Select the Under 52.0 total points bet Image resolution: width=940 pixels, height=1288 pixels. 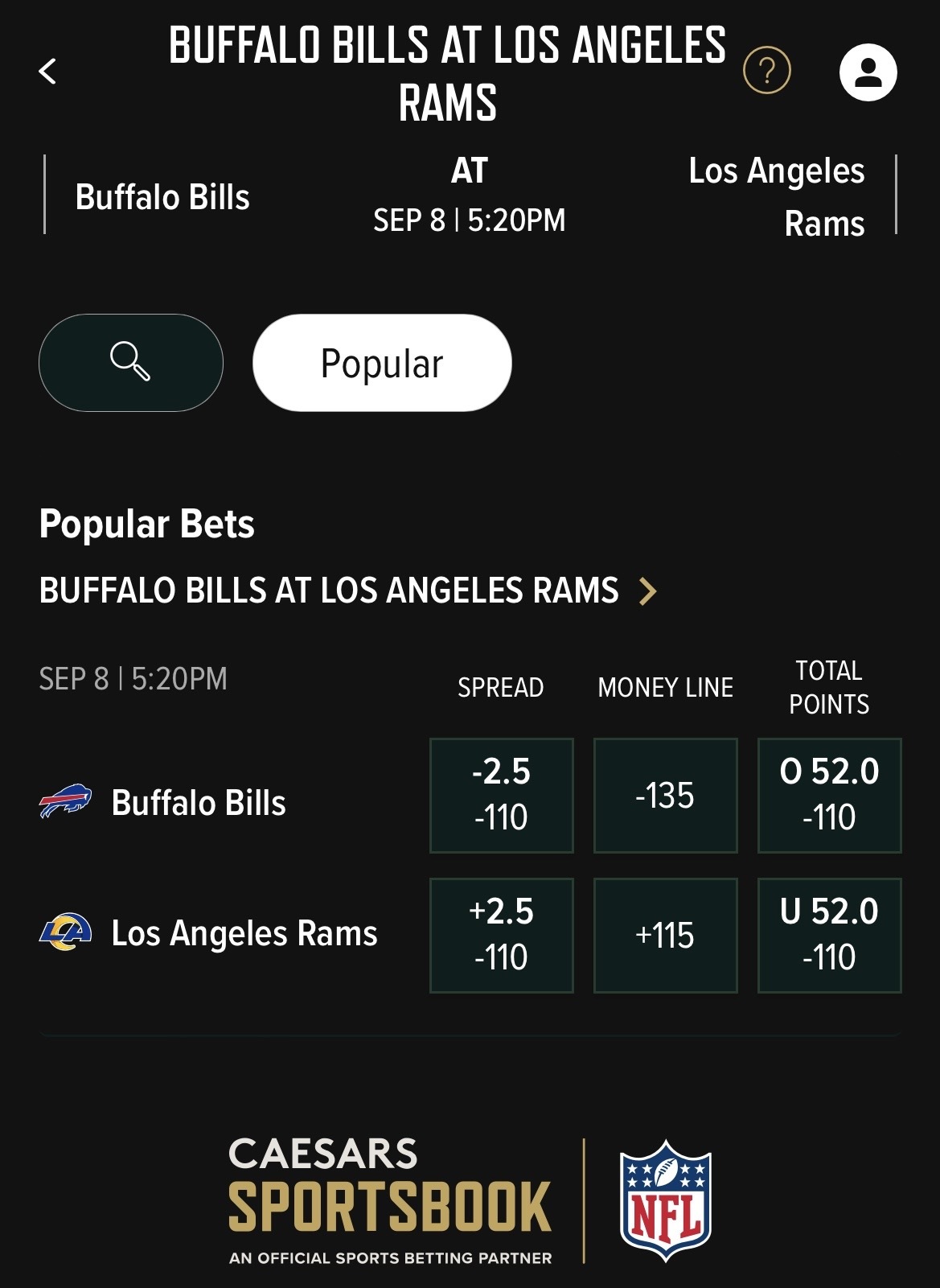(828, 935)
